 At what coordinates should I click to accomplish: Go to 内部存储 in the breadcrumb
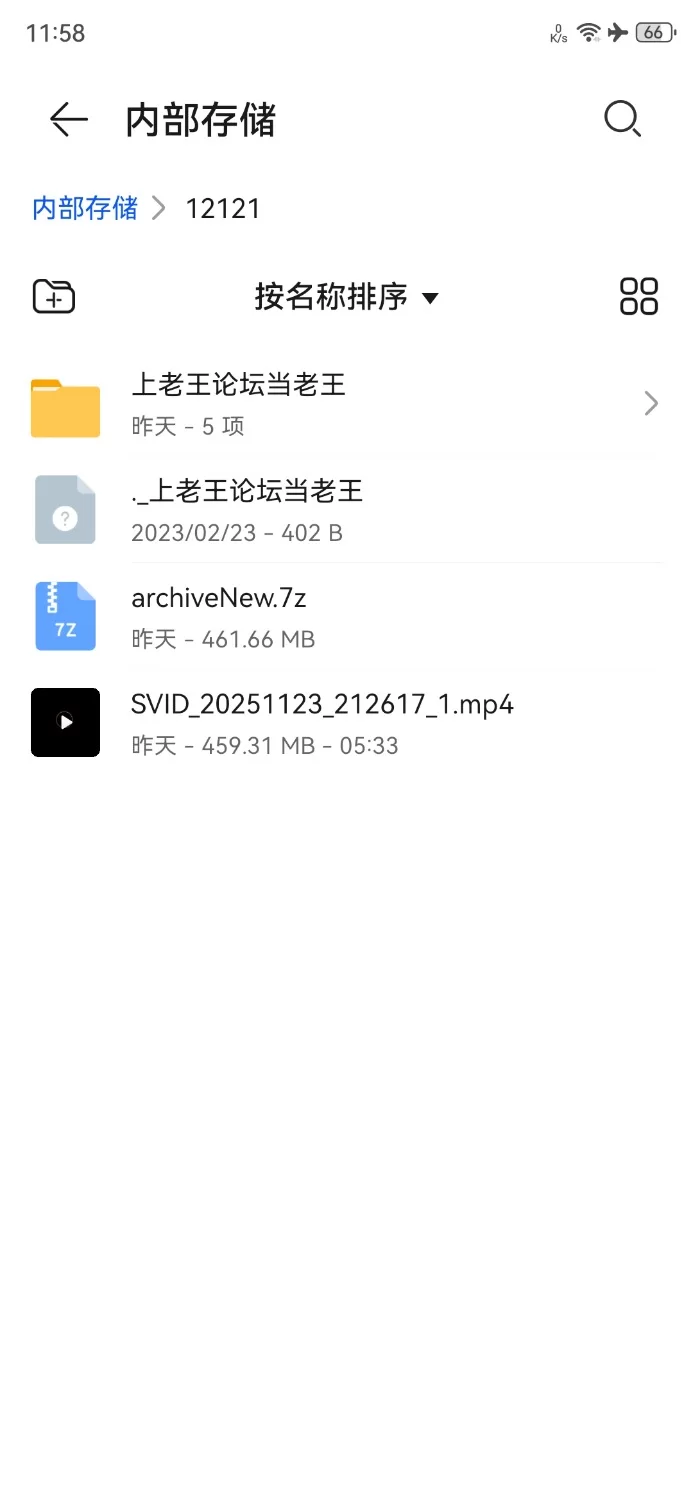point(85,208)
